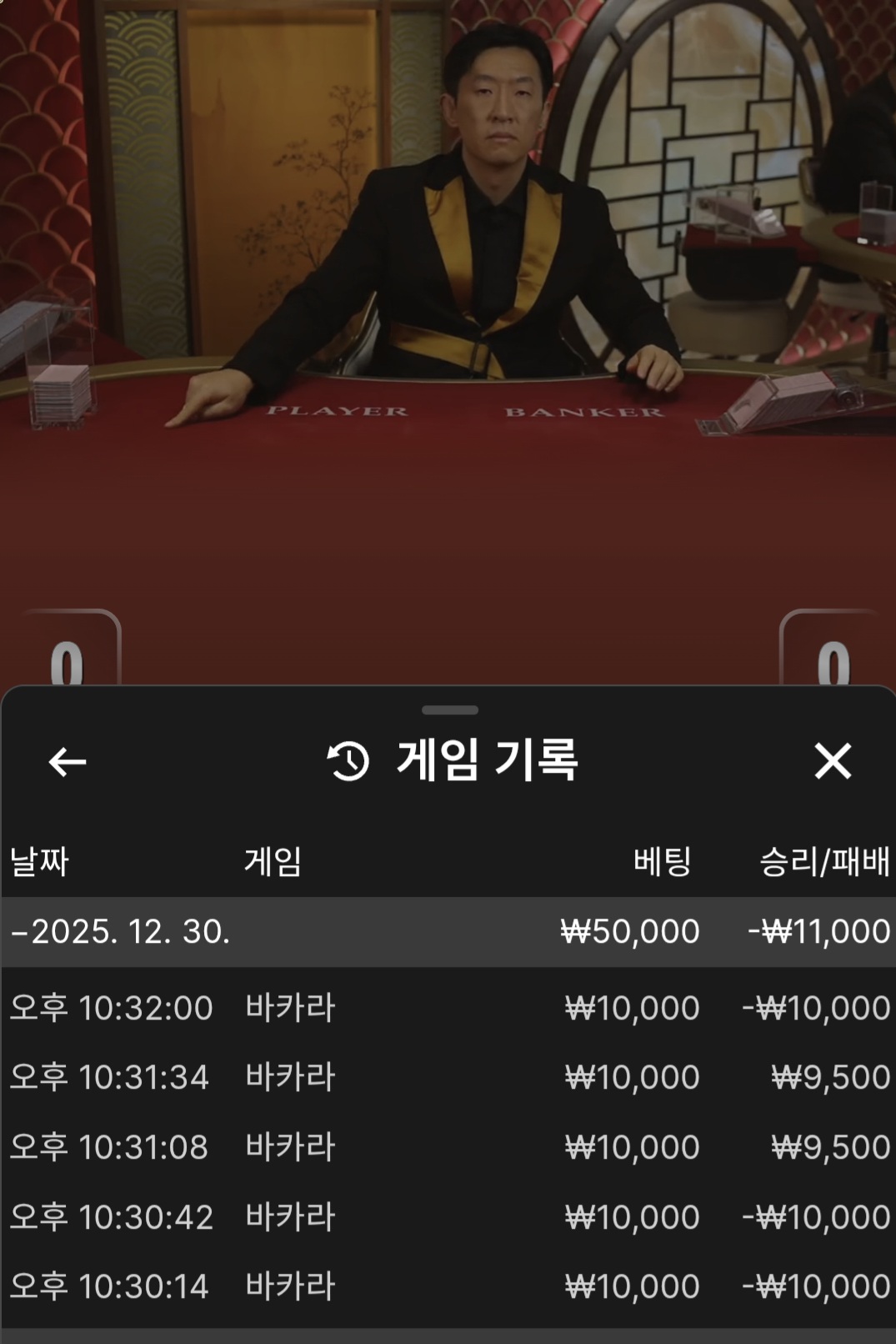
Task: Collapse the 2025. 12. 30. date group
Action: pos(121,931)
